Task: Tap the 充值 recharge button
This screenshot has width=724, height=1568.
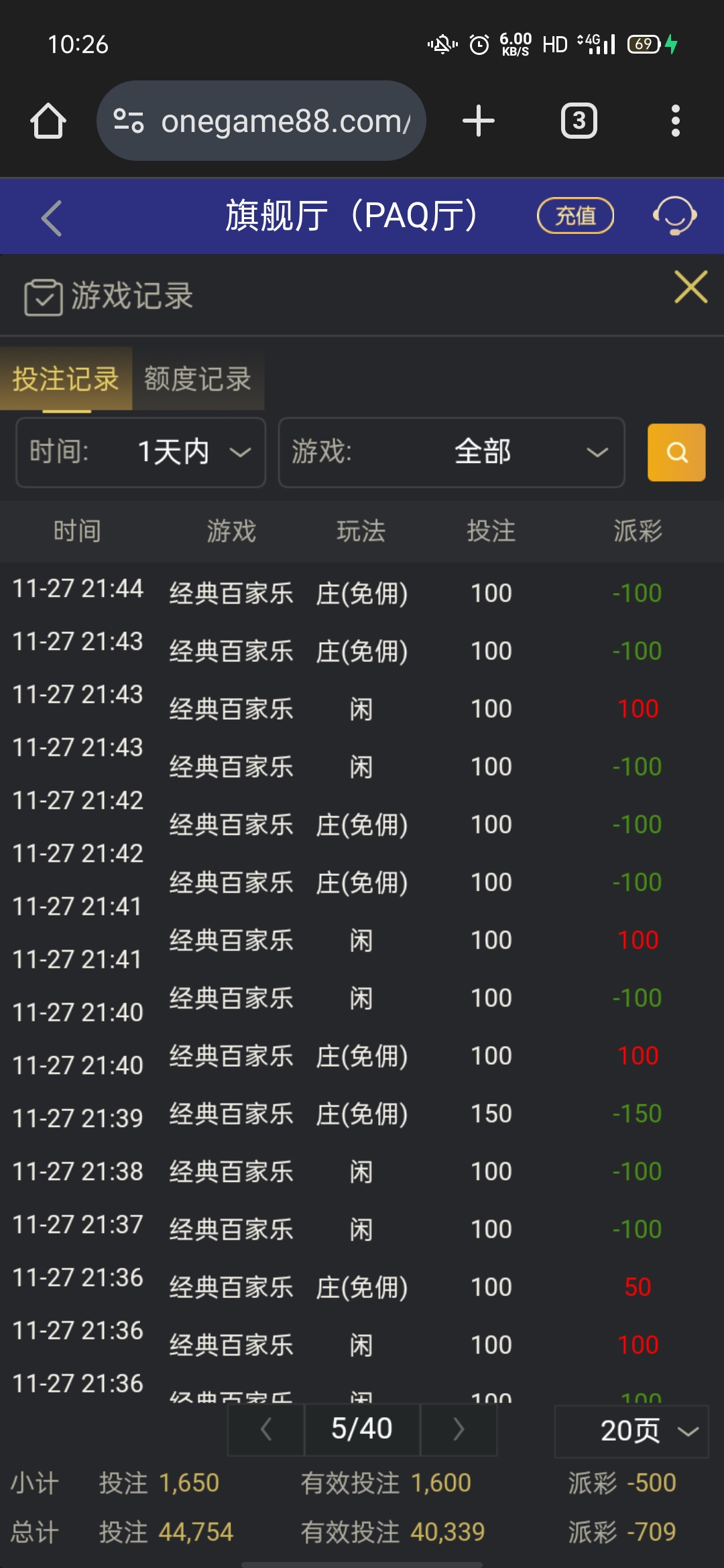Action: click(x=575, y=216)
